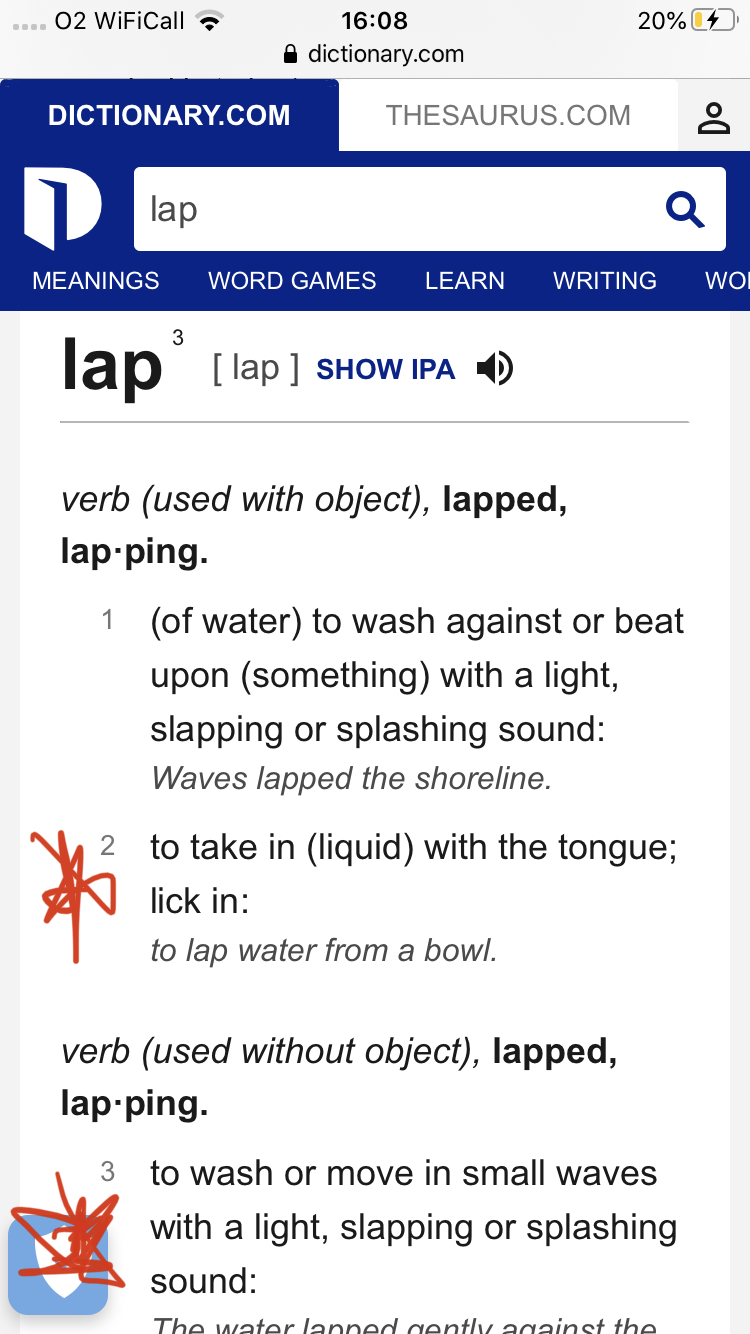Viewport: 750px width, 1334px height.
Task: Open the Learn section
Action: [465, 281]
